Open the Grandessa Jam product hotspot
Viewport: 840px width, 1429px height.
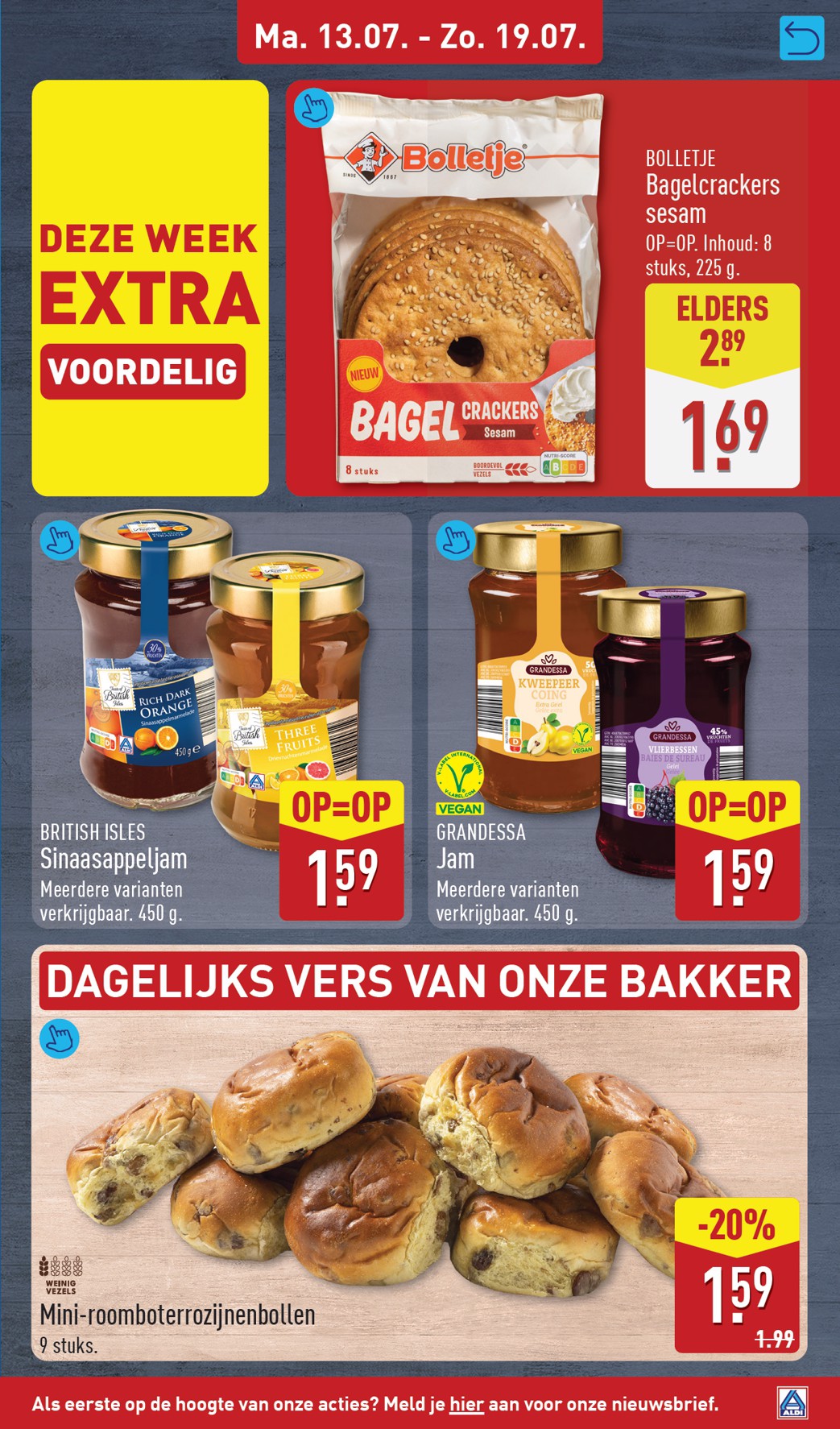click(x=456, y=540)
